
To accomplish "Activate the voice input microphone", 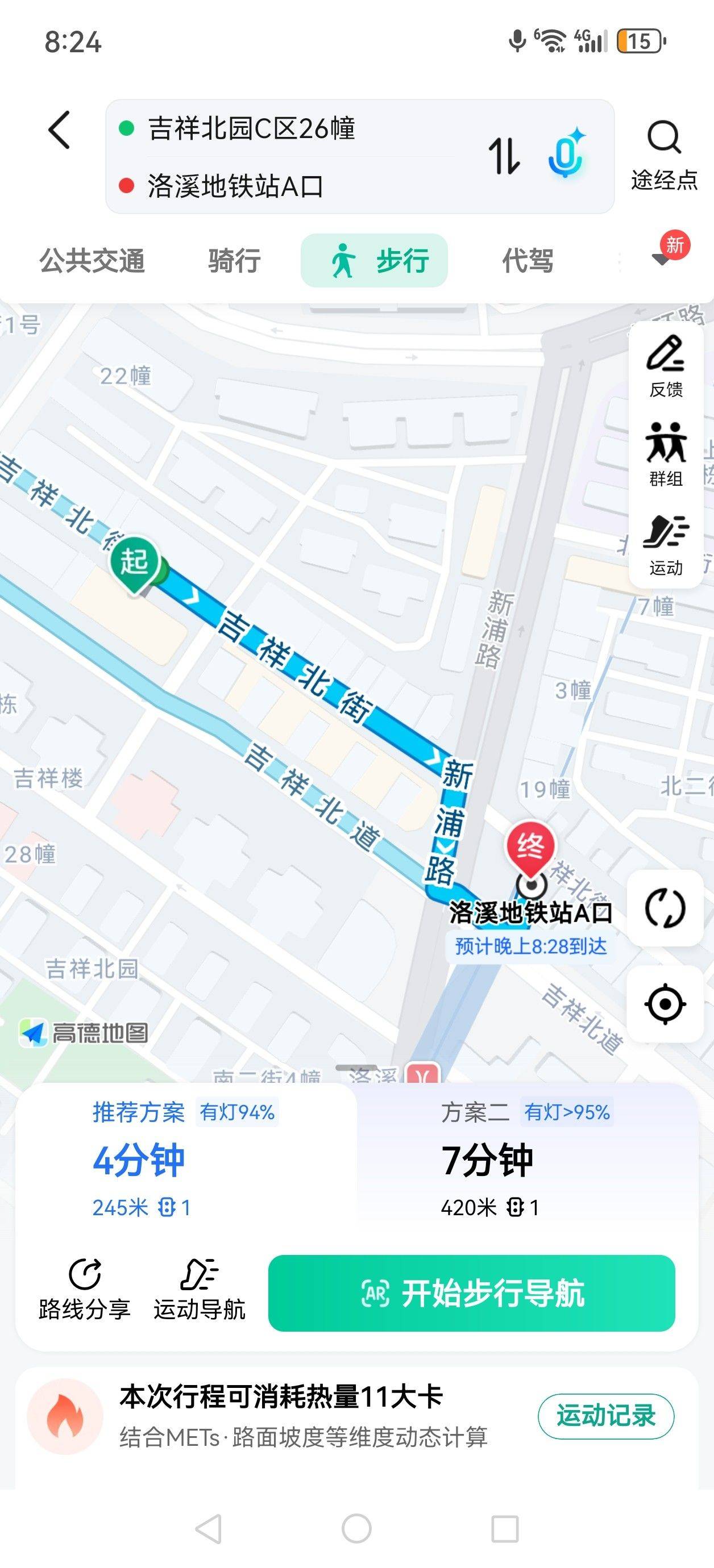I will [566, 155].
